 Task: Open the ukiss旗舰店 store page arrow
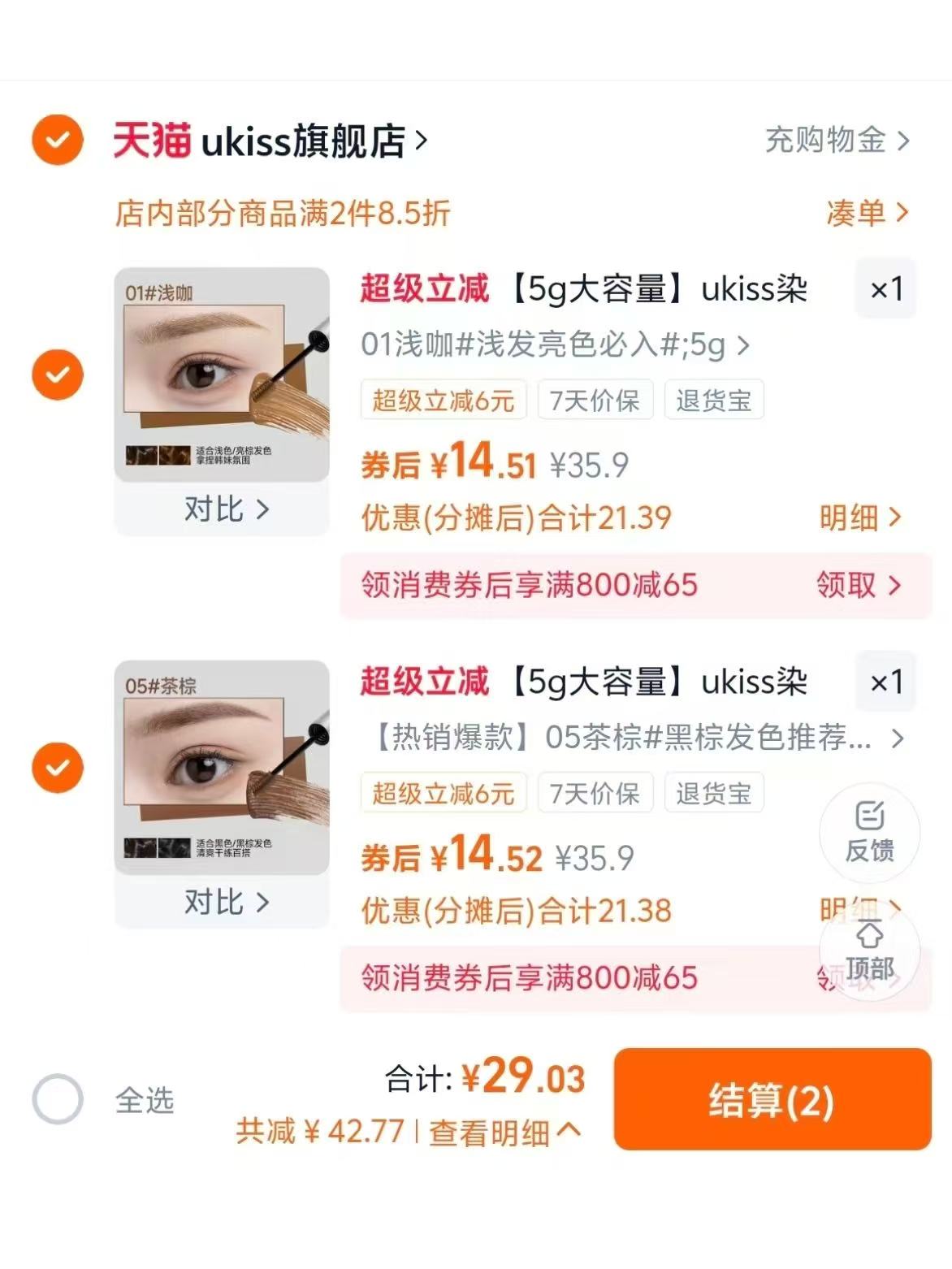tap(420, 140)
